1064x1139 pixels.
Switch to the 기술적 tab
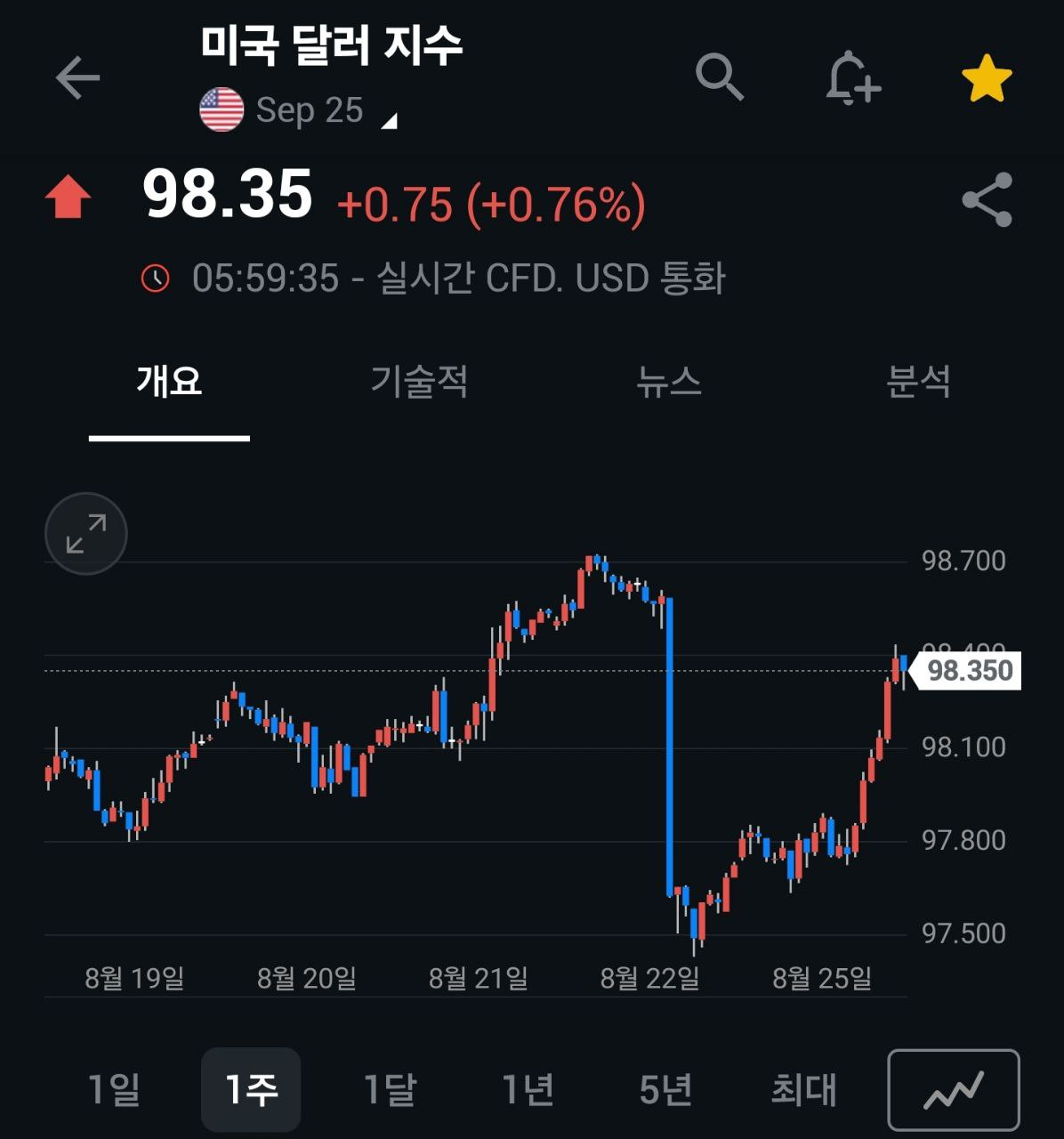click(x=419, y=382)
